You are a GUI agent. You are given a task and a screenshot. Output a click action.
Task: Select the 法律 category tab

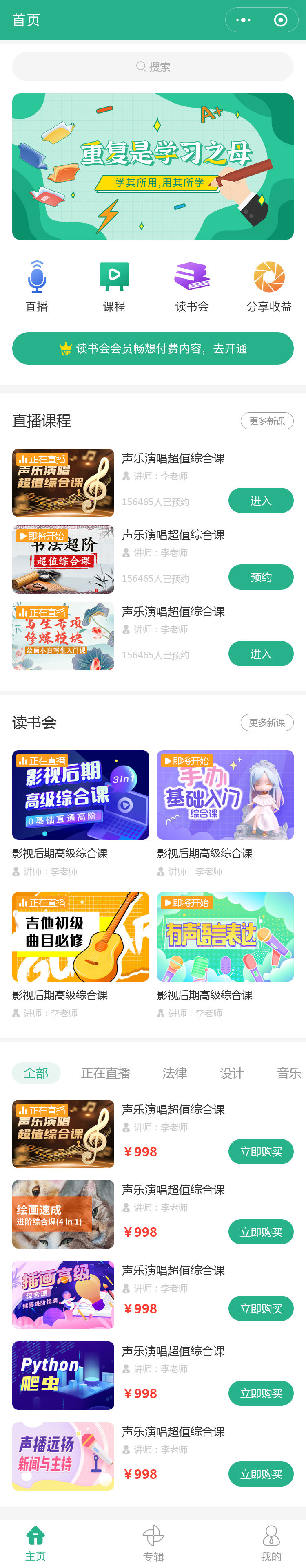[174, 1072]
